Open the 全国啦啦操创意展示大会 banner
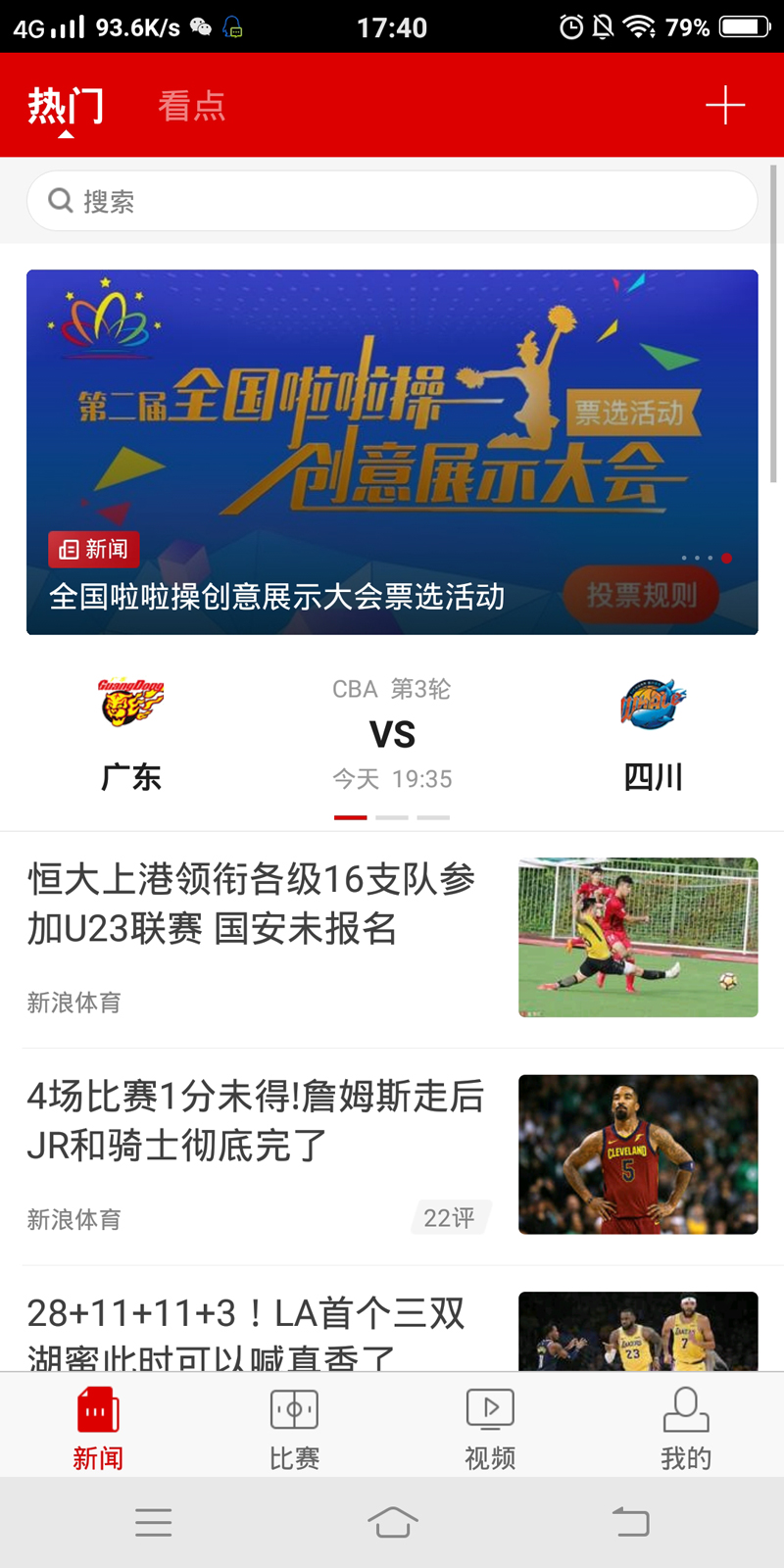The image size is (784, 1568). click(x=392, y=452)
